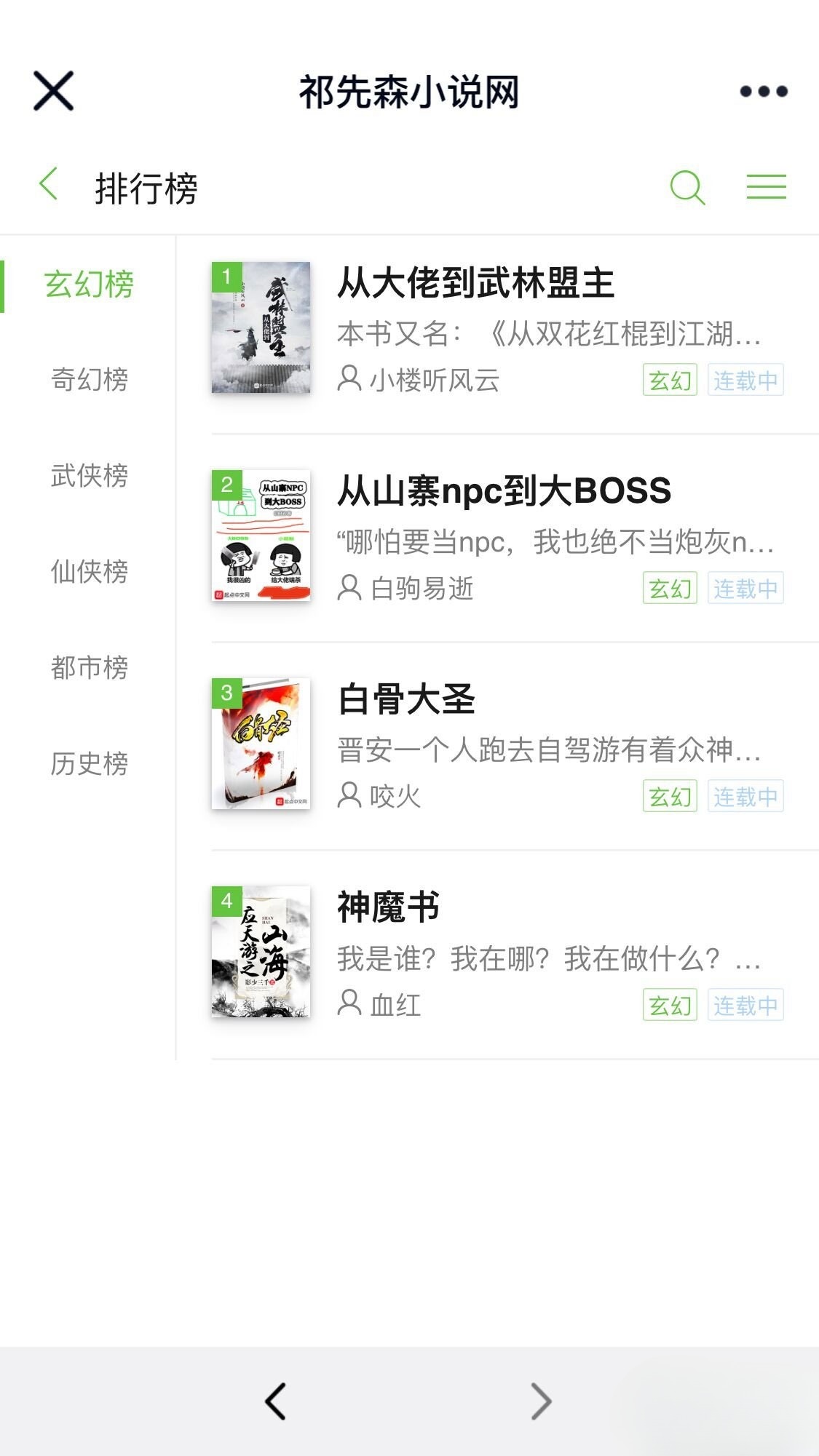This screenshot has width=819, height=1456.
Task: Switch to the 武侠榜 ranking tab
Action: click(89, 477)
